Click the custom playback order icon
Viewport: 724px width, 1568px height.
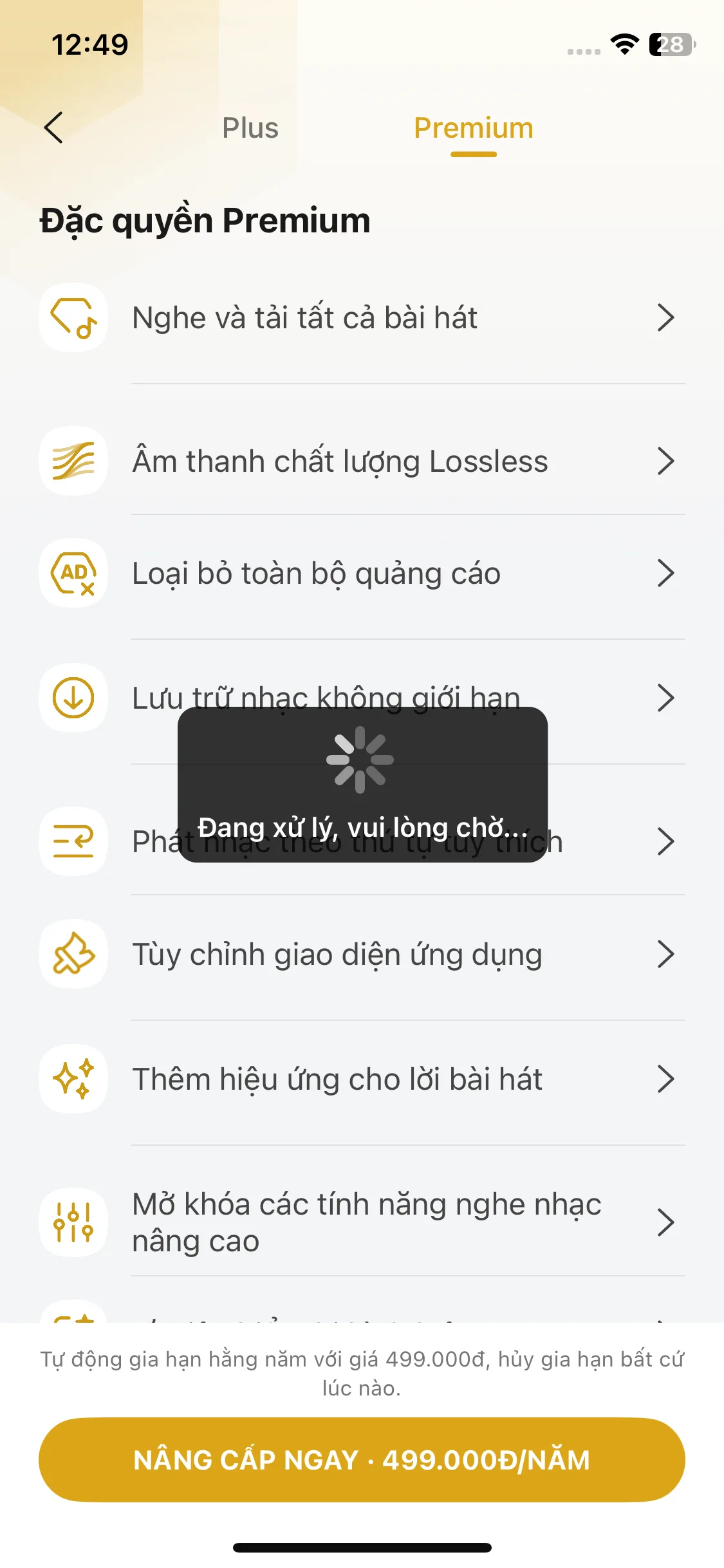click(x=73, y=842)
